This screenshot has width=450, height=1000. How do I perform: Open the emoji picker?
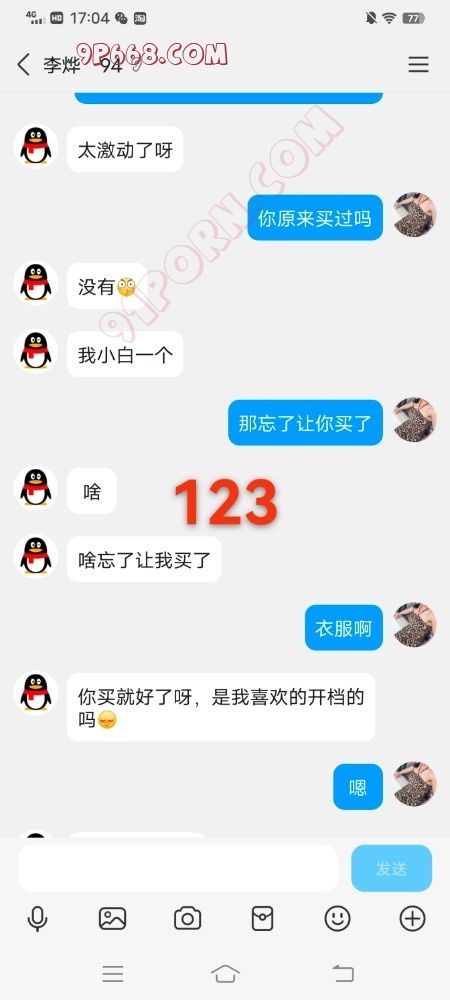coord(337,918)
